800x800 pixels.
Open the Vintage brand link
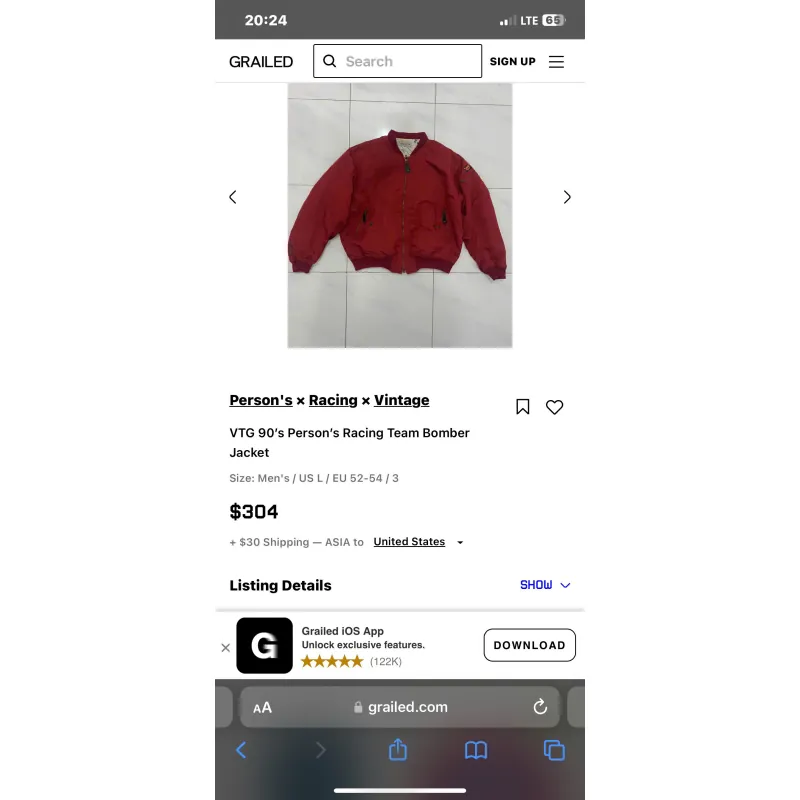pos(401,400)
